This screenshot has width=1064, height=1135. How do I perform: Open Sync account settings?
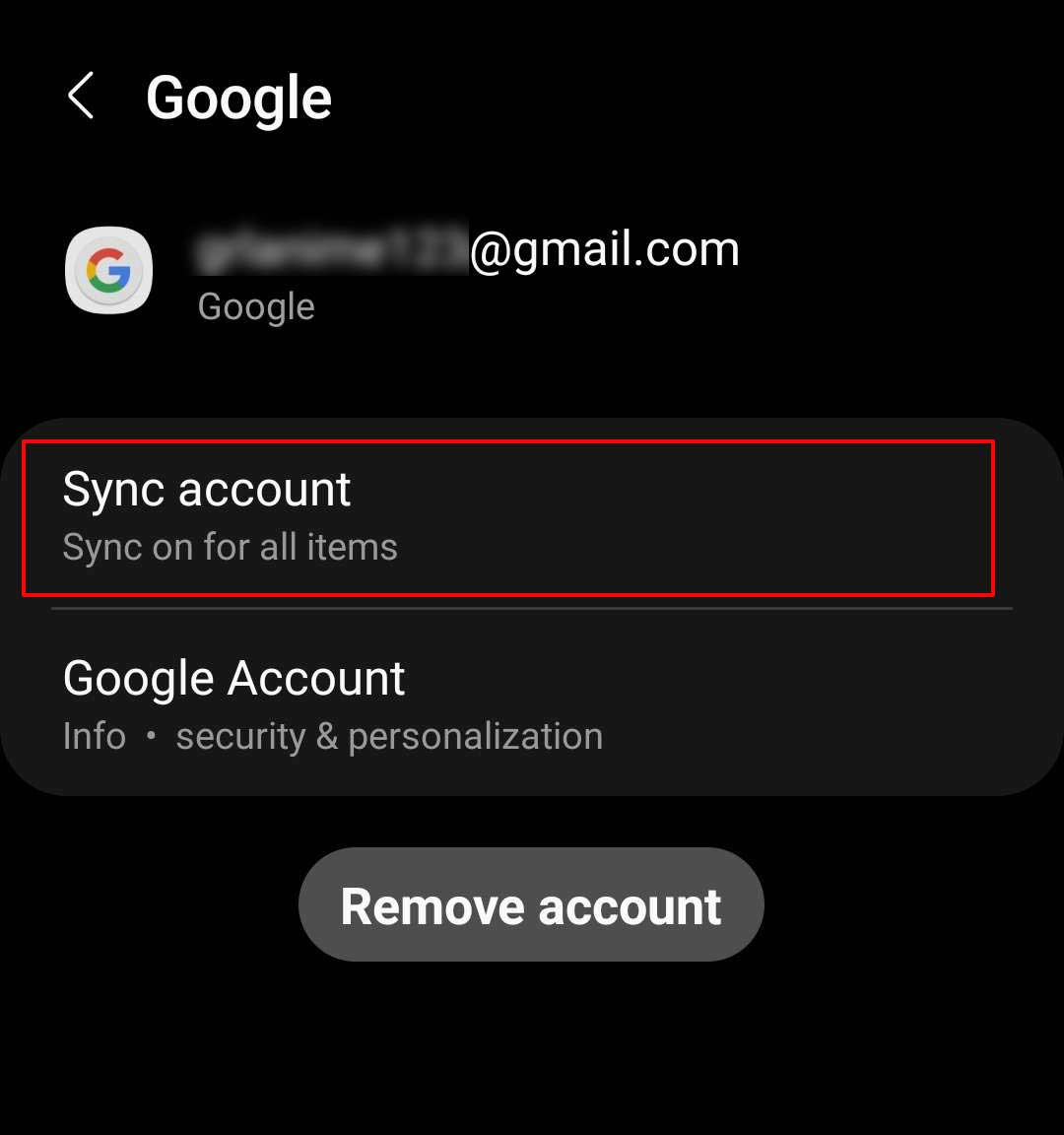coord(507,517)
